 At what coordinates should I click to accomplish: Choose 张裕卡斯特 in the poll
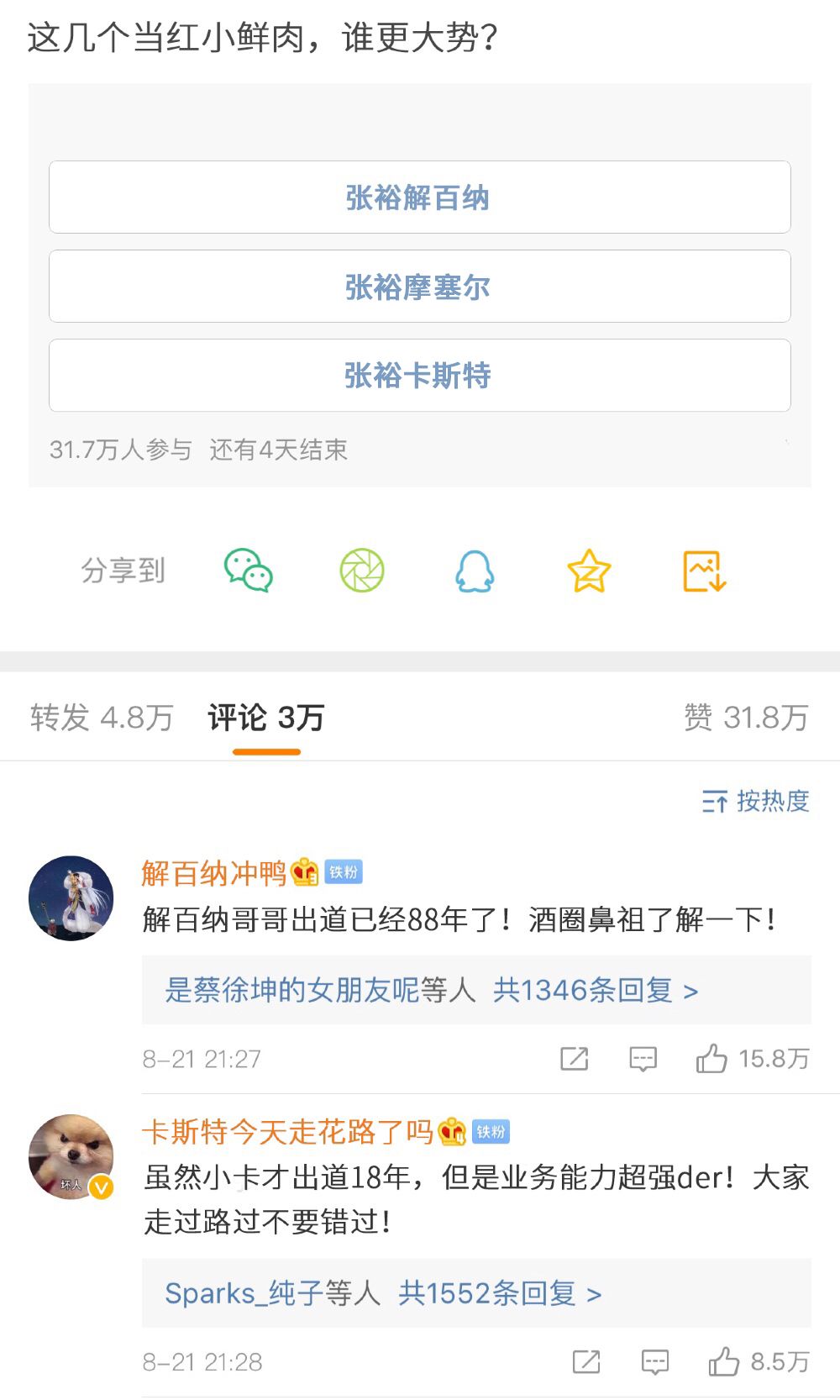[419, 376]
